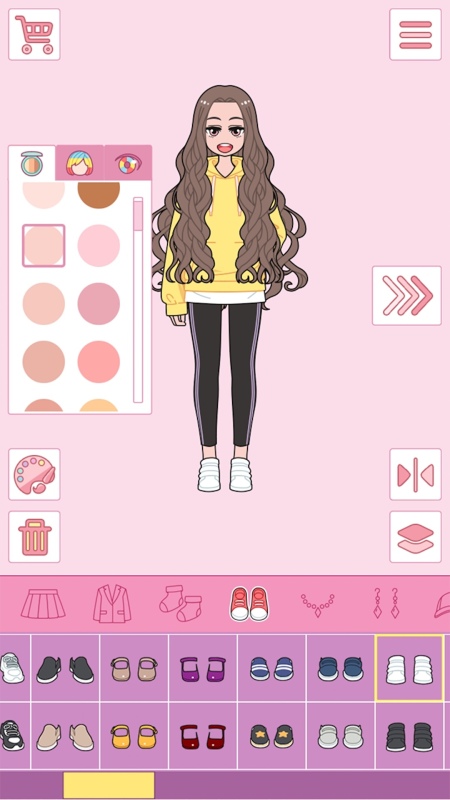Image resolution: width=450 pixels, height=800 pixels.
Task: Pick the black star sneakers
Action: pyautogui.click(x=271, y=736)
